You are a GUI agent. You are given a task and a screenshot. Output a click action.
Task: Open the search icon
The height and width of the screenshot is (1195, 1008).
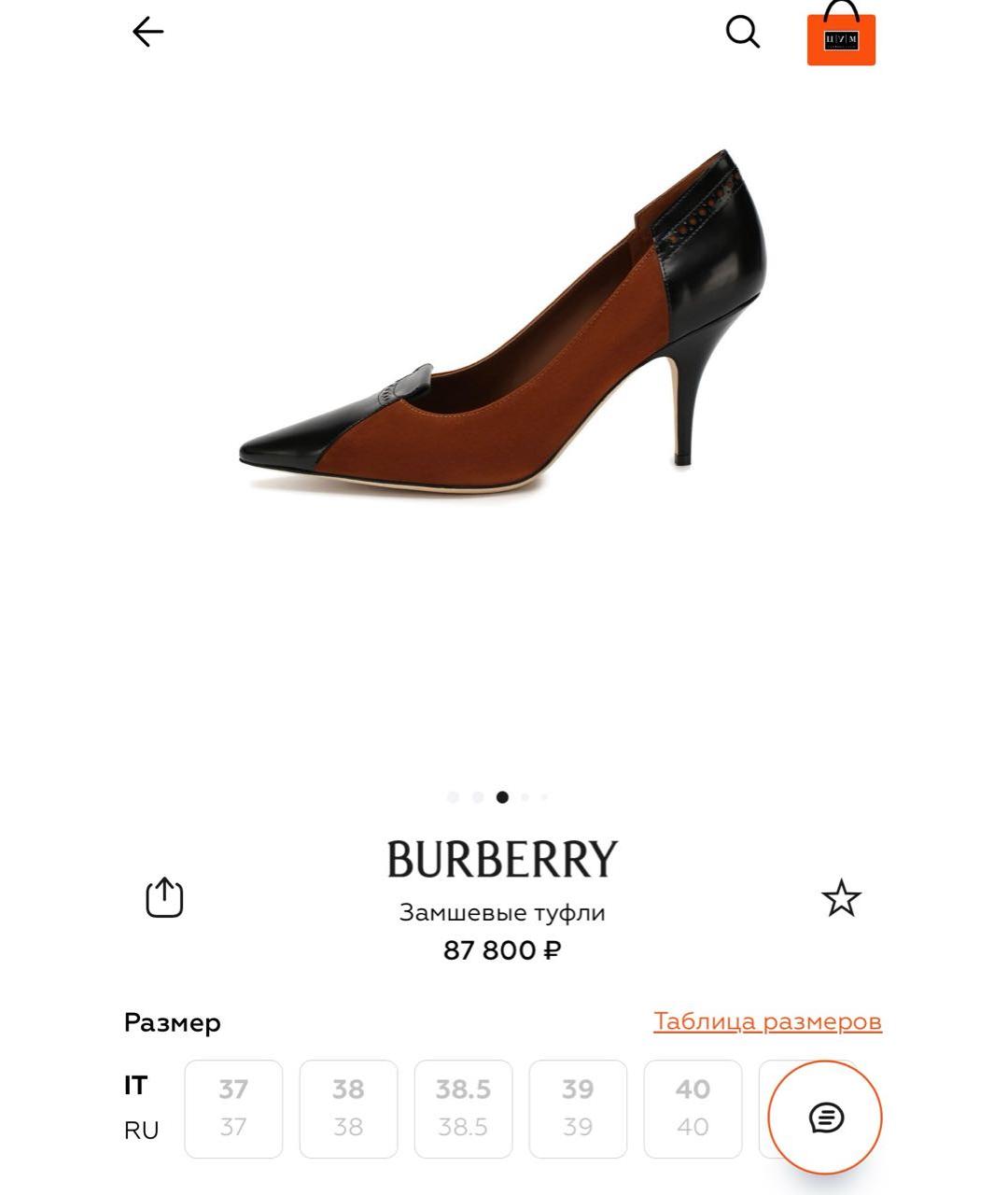click(x=742, y=32)
